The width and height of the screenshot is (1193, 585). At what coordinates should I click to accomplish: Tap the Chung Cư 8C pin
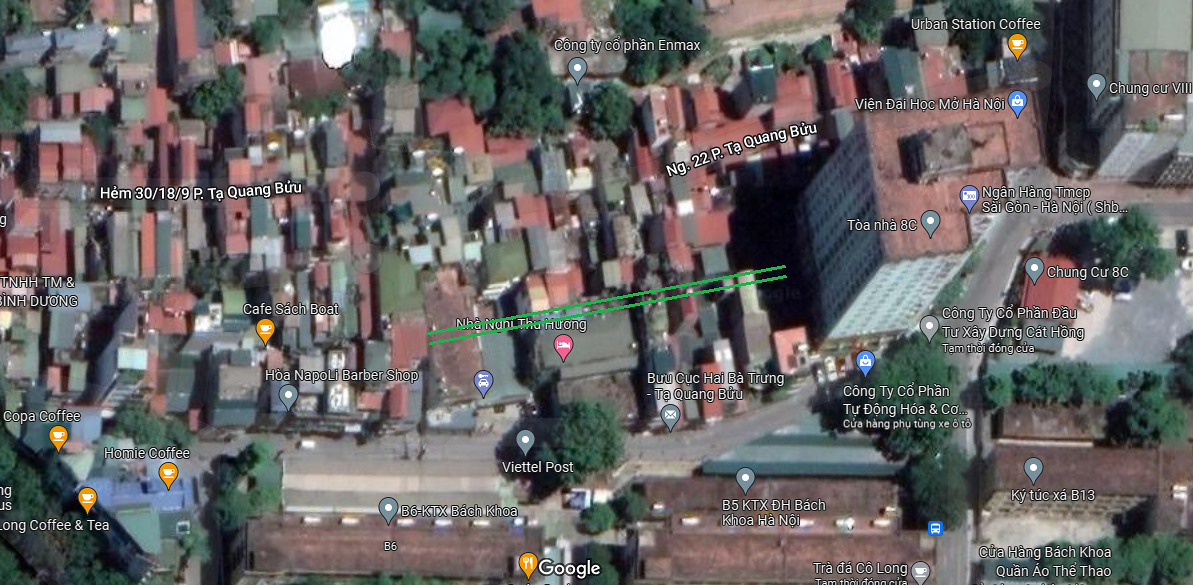coord(1034,269)
